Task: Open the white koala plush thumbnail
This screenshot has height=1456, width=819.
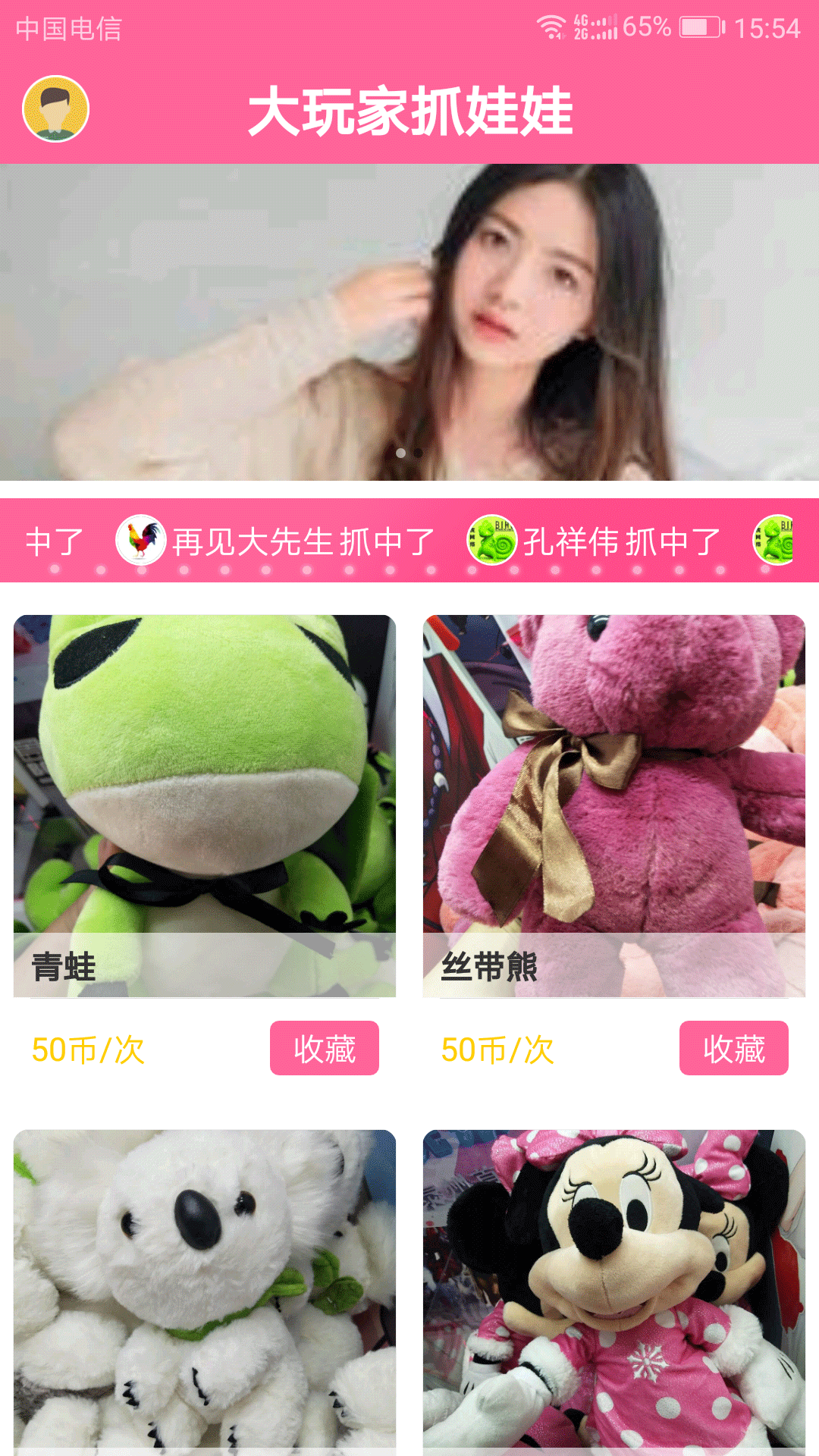Action: click(203, 1289)
